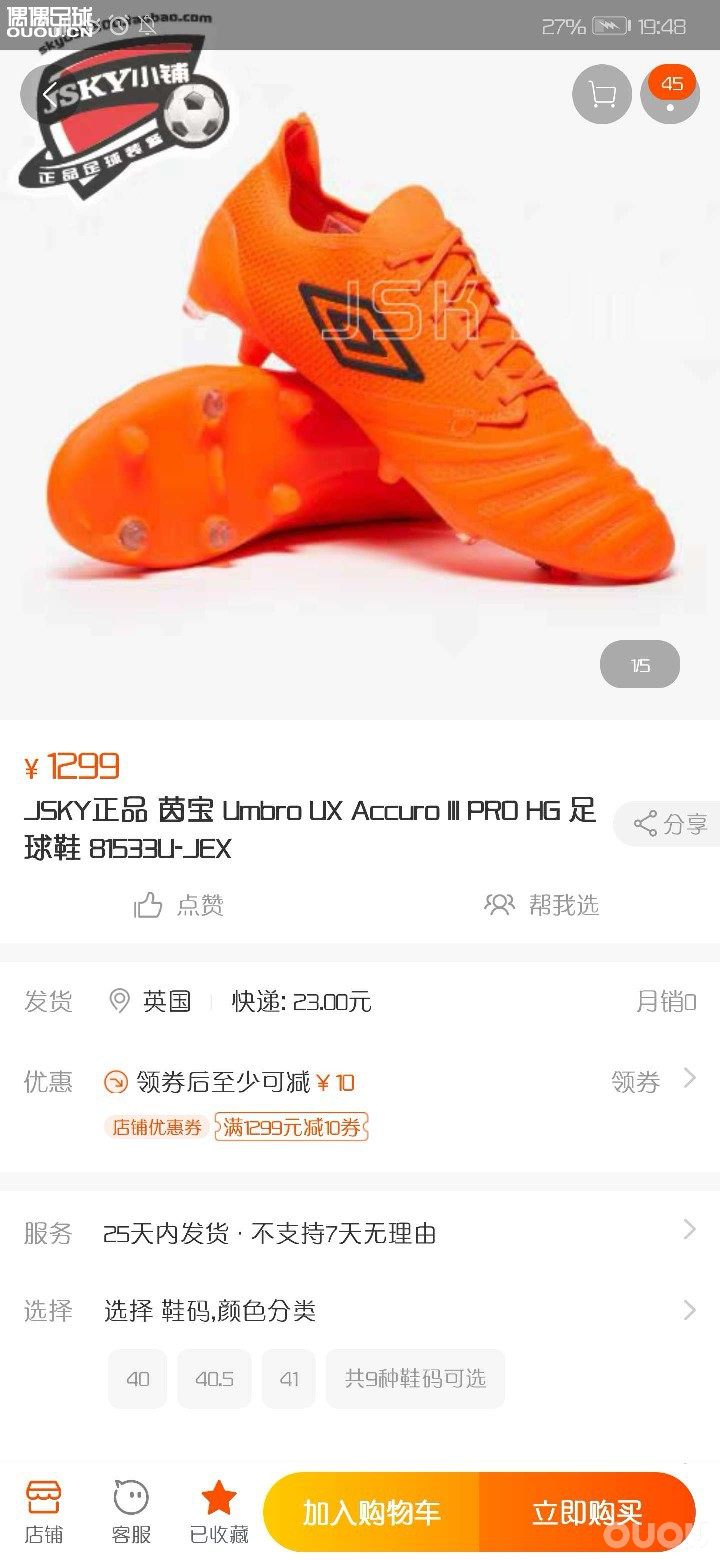Open 领券 to claim coupon
The image size is (720, 1560).
(x=652, y=1081)
